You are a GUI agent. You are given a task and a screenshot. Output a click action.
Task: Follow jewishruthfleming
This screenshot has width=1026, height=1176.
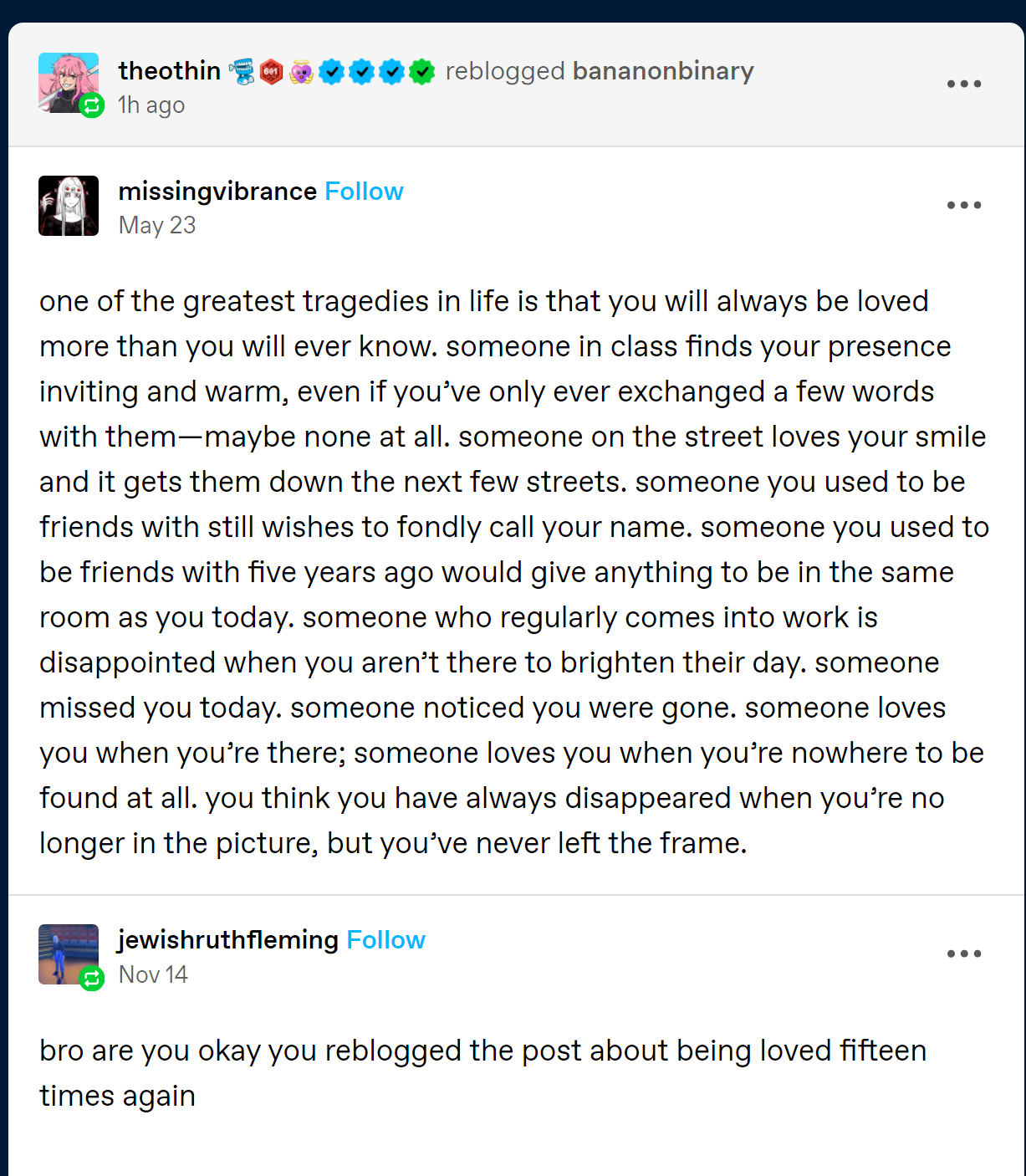tap(385, 940)
